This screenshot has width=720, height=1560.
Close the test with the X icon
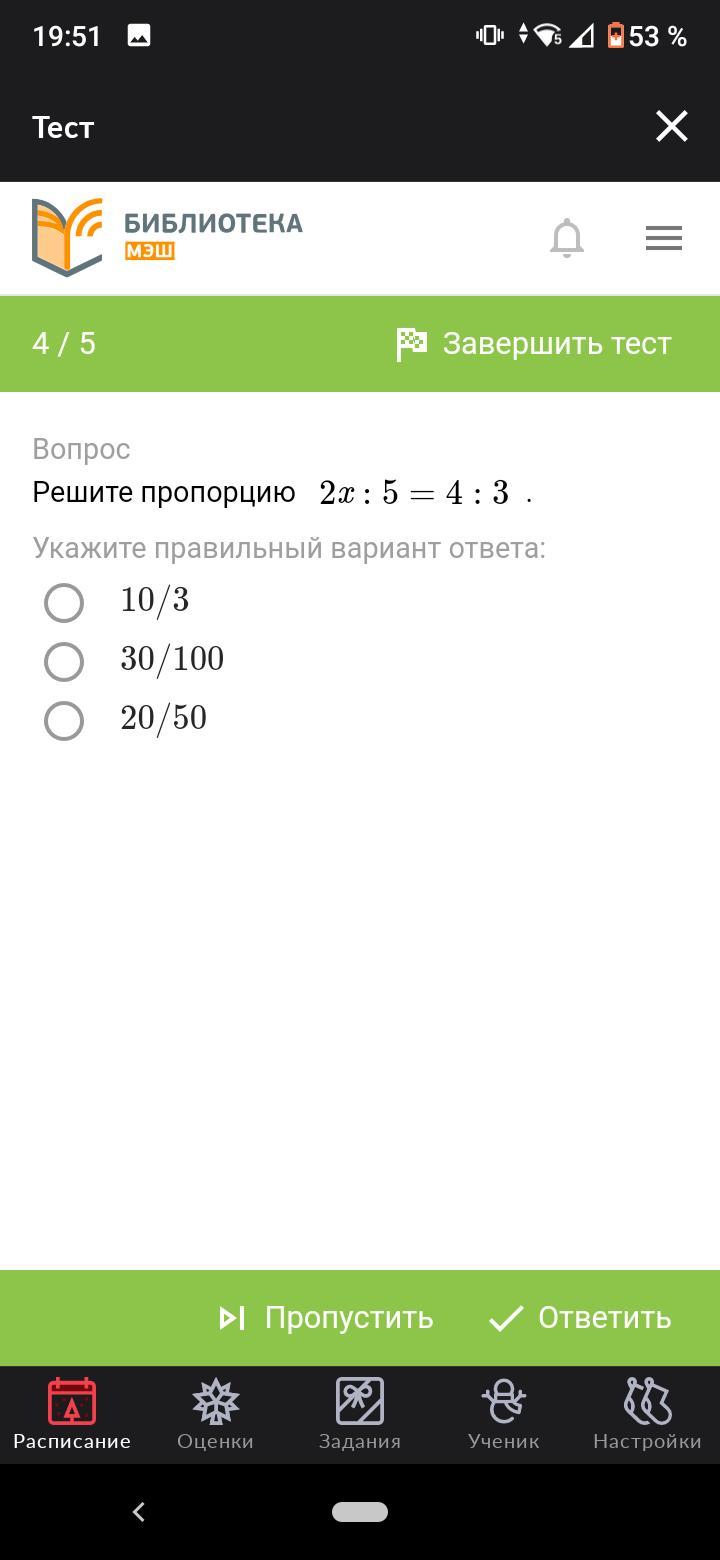(x=671, y=127)
